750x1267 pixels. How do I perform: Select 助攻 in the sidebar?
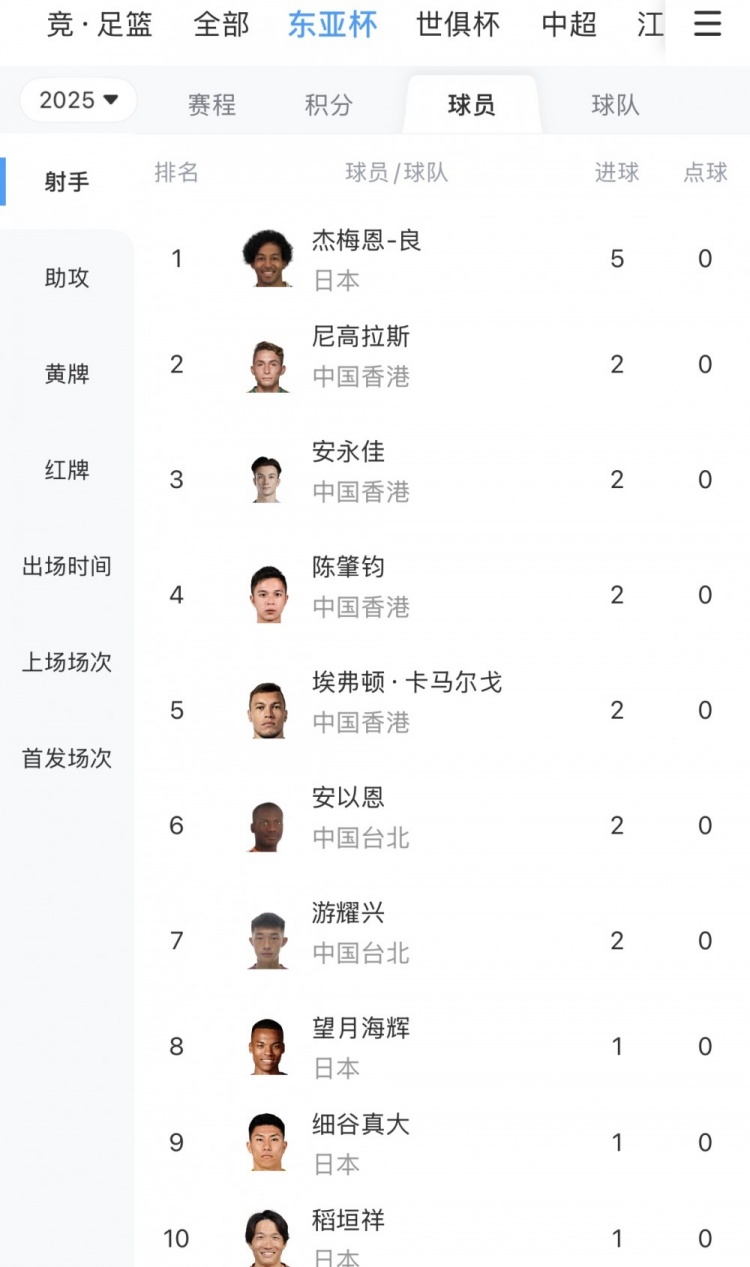click(66, 278)
